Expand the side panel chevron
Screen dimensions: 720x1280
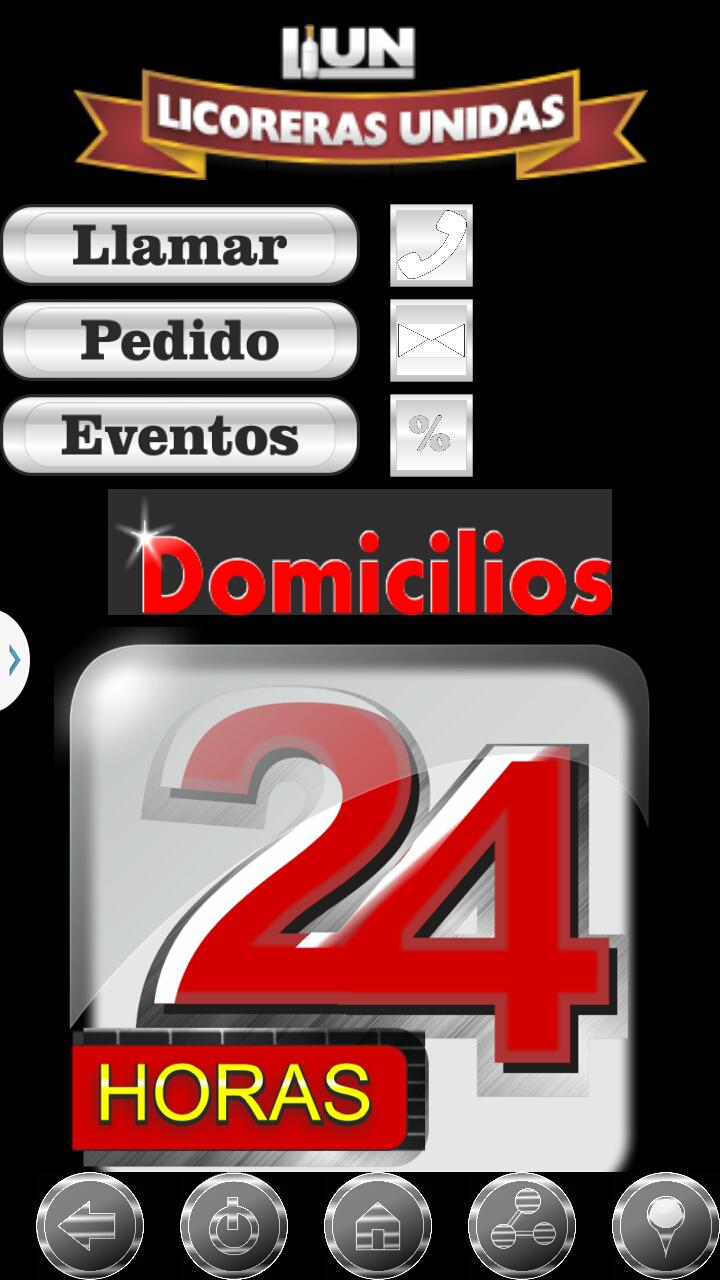13,660
